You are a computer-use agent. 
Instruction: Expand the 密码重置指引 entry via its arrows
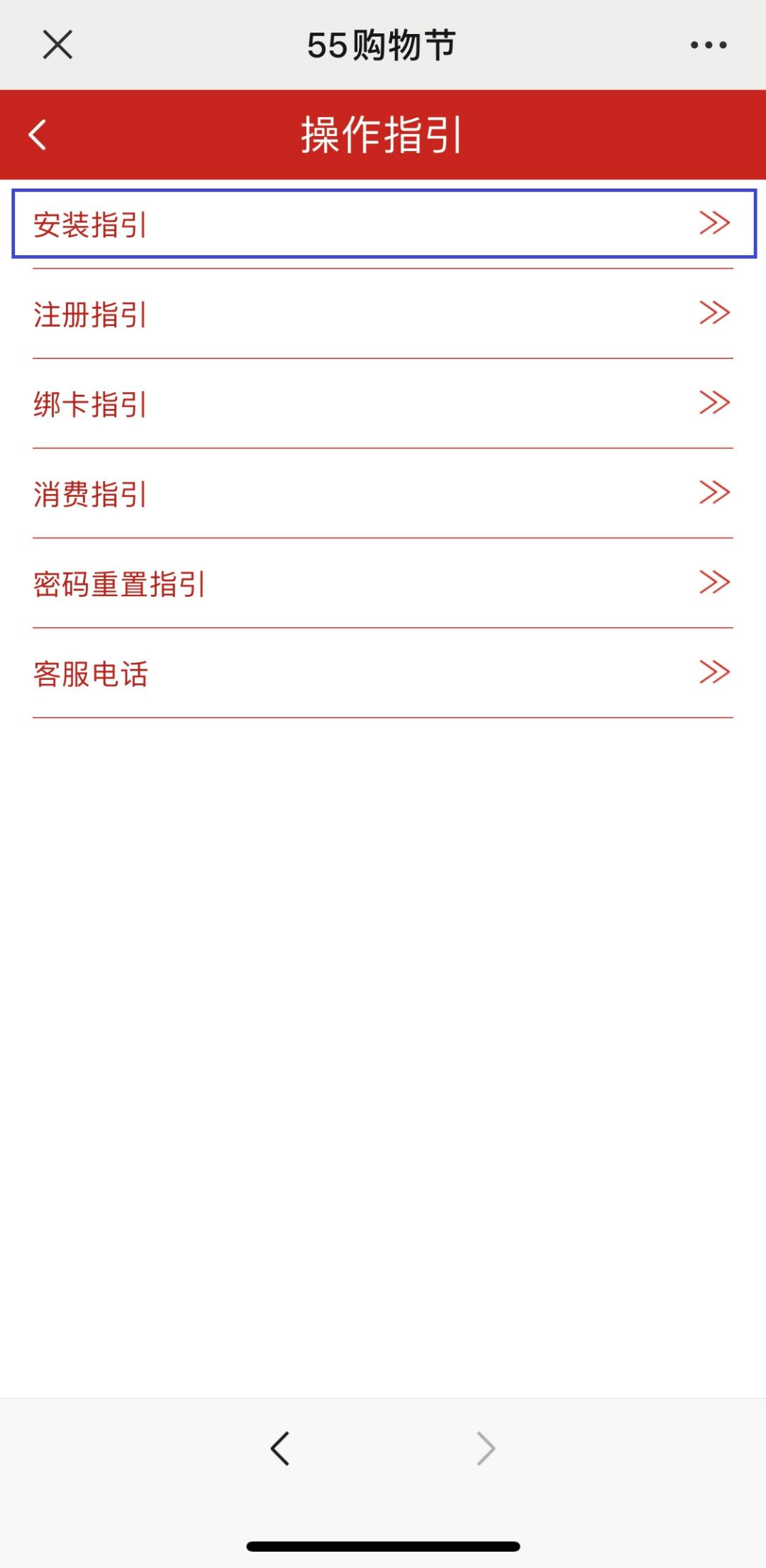(714, 582)
